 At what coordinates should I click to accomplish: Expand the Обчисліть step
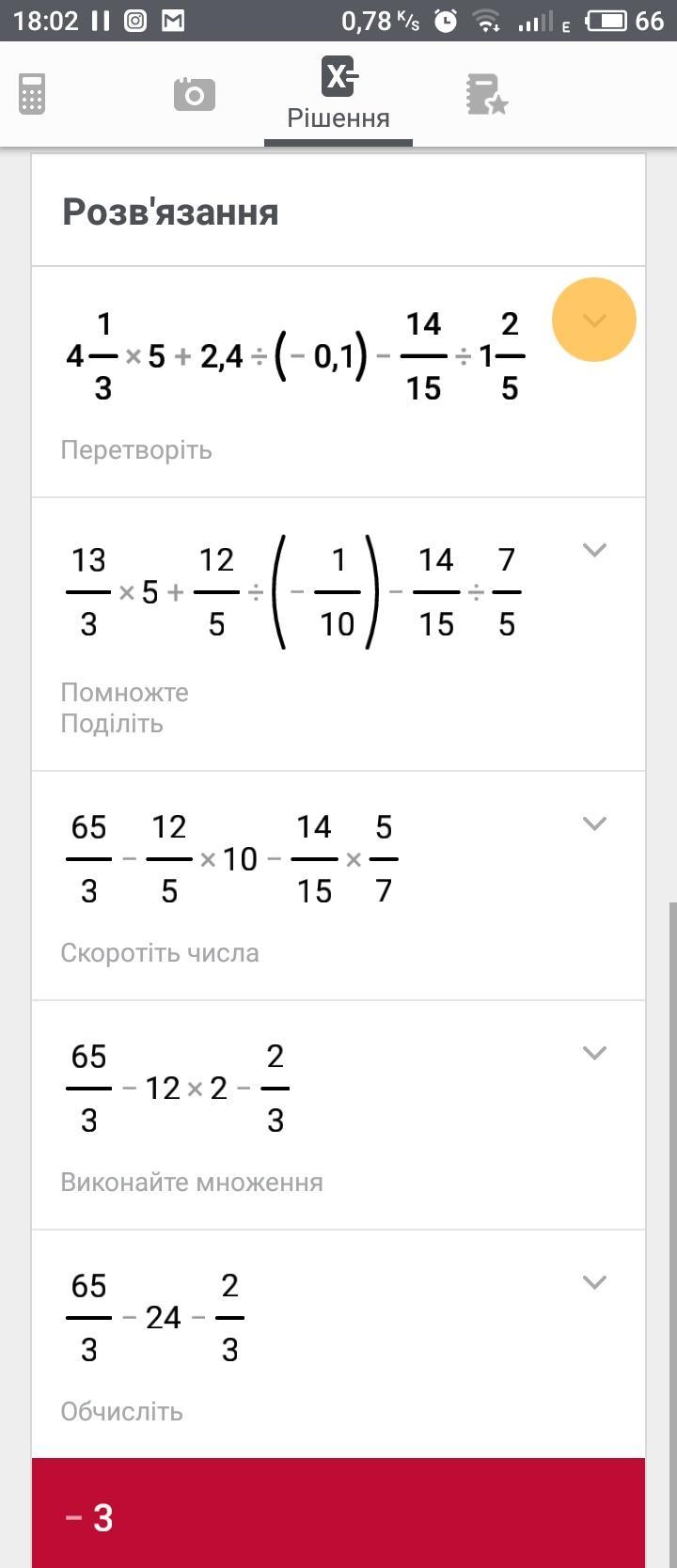click(x=593, y=1282)
